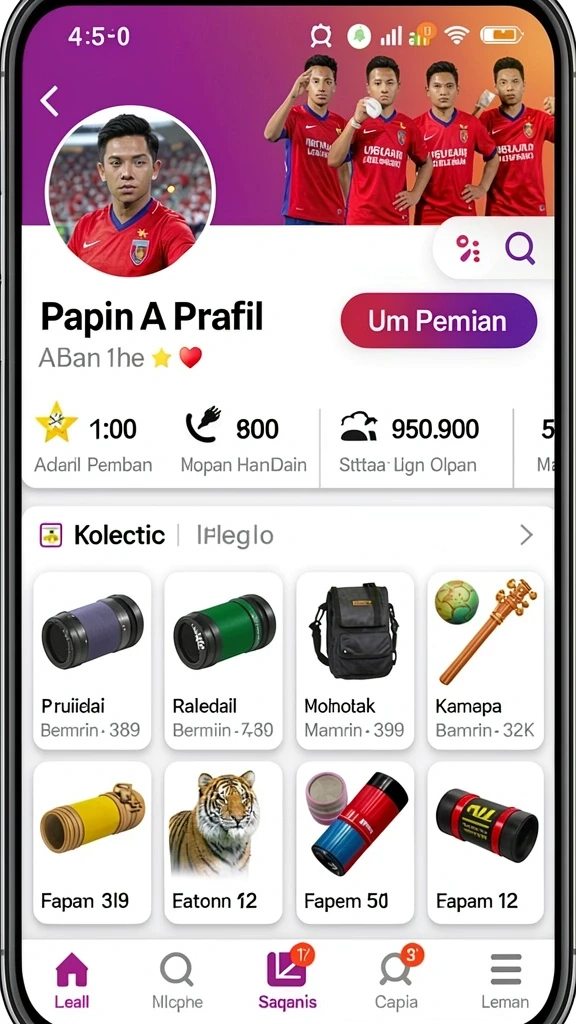
Task: Go to the Leall home tab
Action: click(72, 980)
